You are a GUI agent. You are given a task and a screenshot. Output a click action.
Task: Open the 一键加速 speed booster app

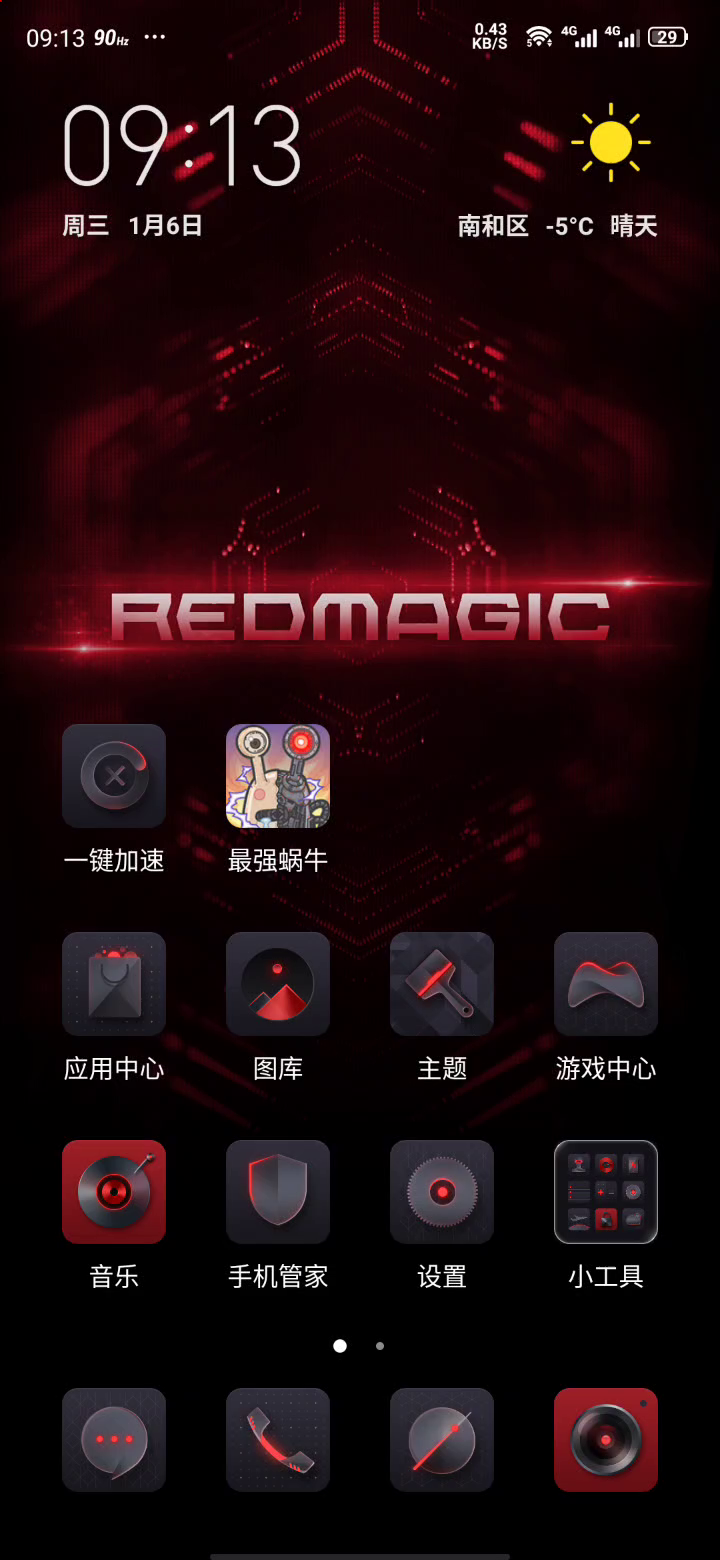[x=114, y=776]
